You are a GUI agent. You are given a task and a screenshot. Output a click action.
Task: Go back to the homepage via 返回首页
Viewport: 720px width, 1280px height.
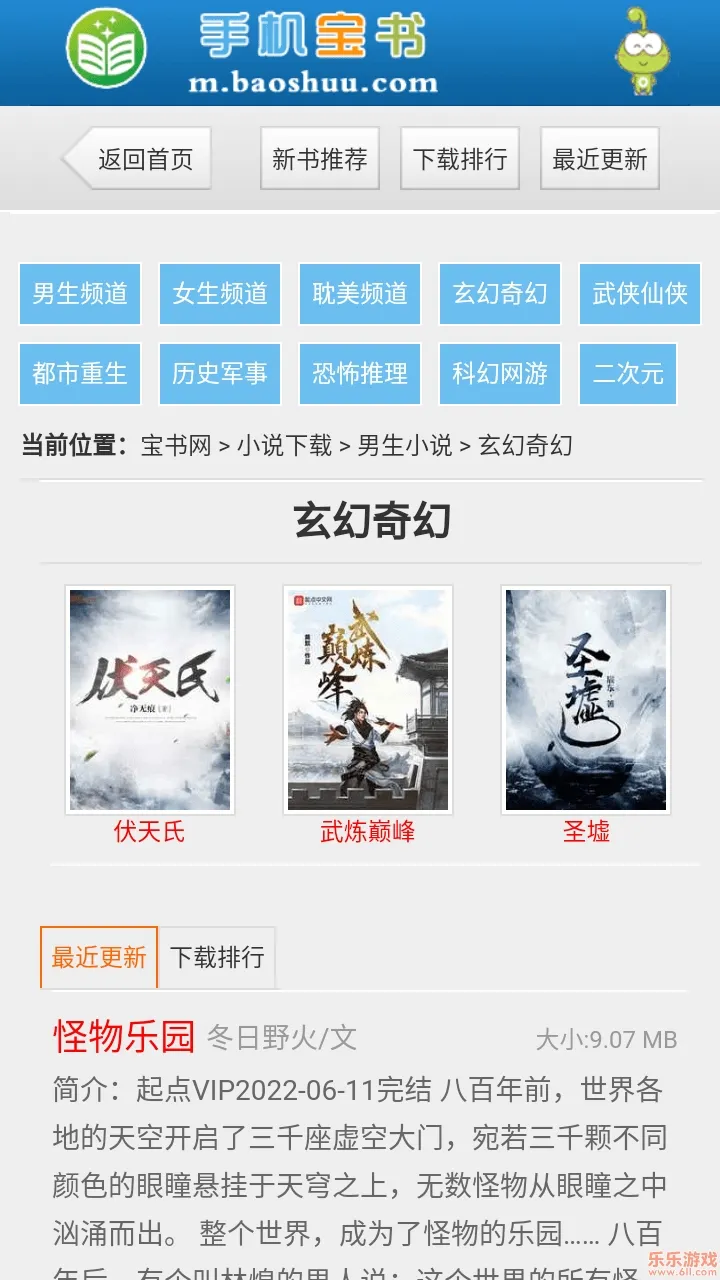[x=140, y=158]
